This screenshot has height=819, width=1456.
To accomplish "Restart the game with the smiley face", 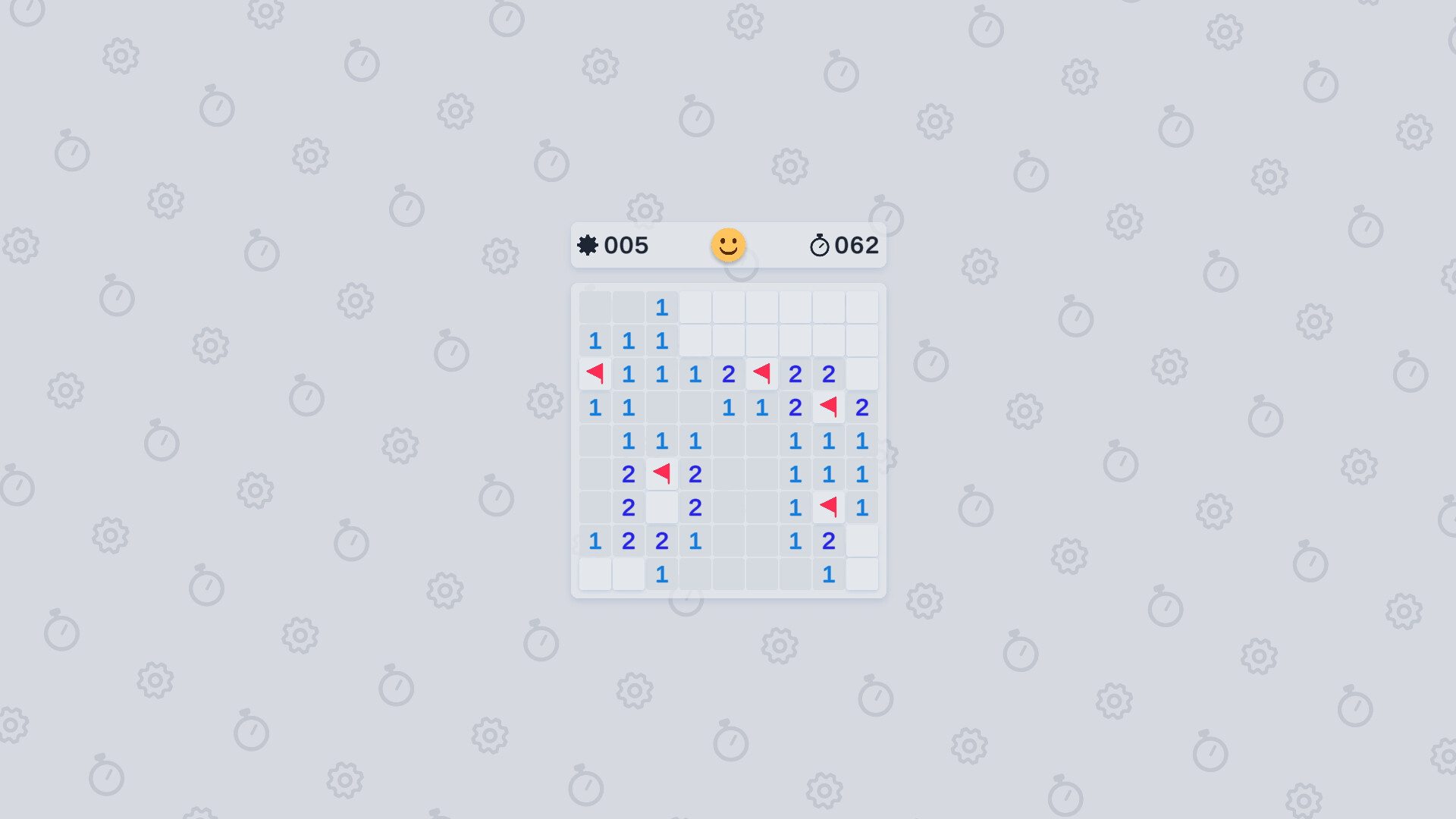I will pos(728,245).
